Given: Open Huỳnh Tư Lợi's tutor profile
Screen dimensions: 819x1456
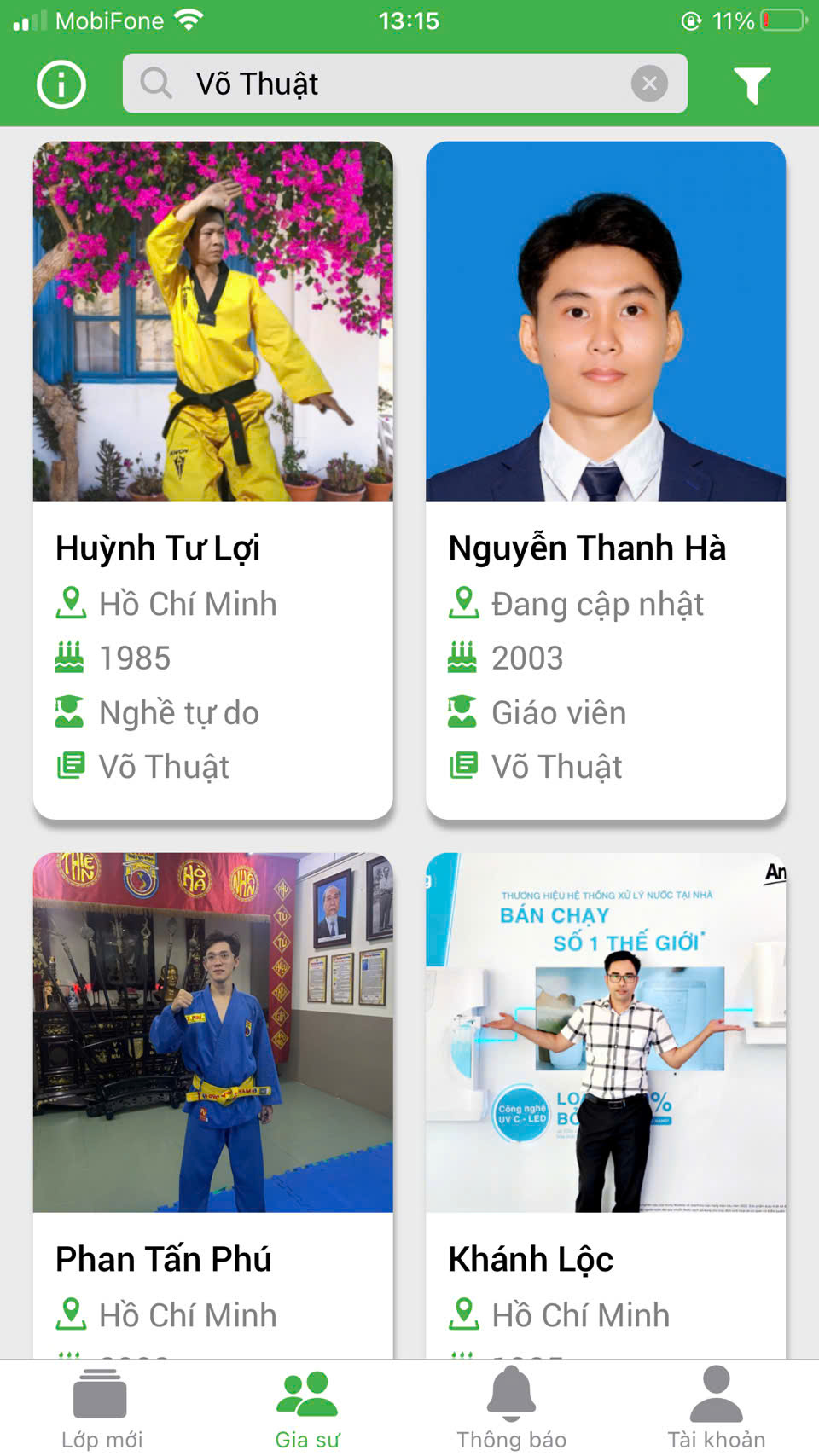Looking at the screenshot, I should pos(212,479).
